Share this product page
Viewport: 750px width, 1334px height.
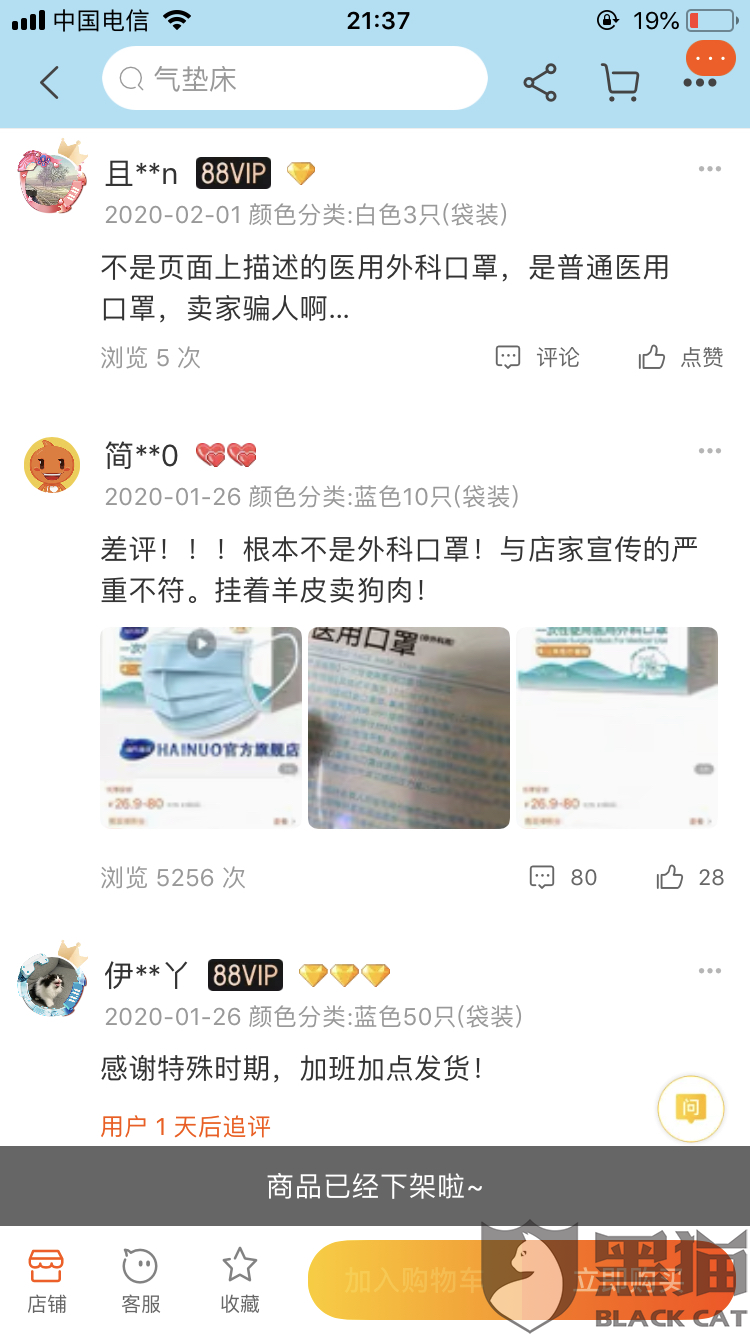click(x=540, y=82)
